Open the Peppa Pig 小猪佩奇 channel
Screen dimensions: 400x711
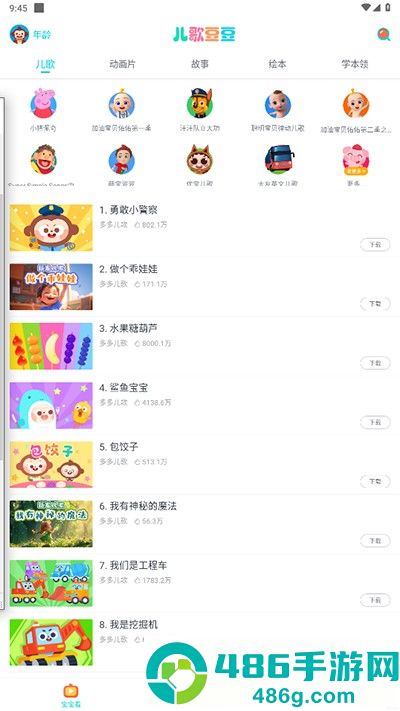click(43, 110)
